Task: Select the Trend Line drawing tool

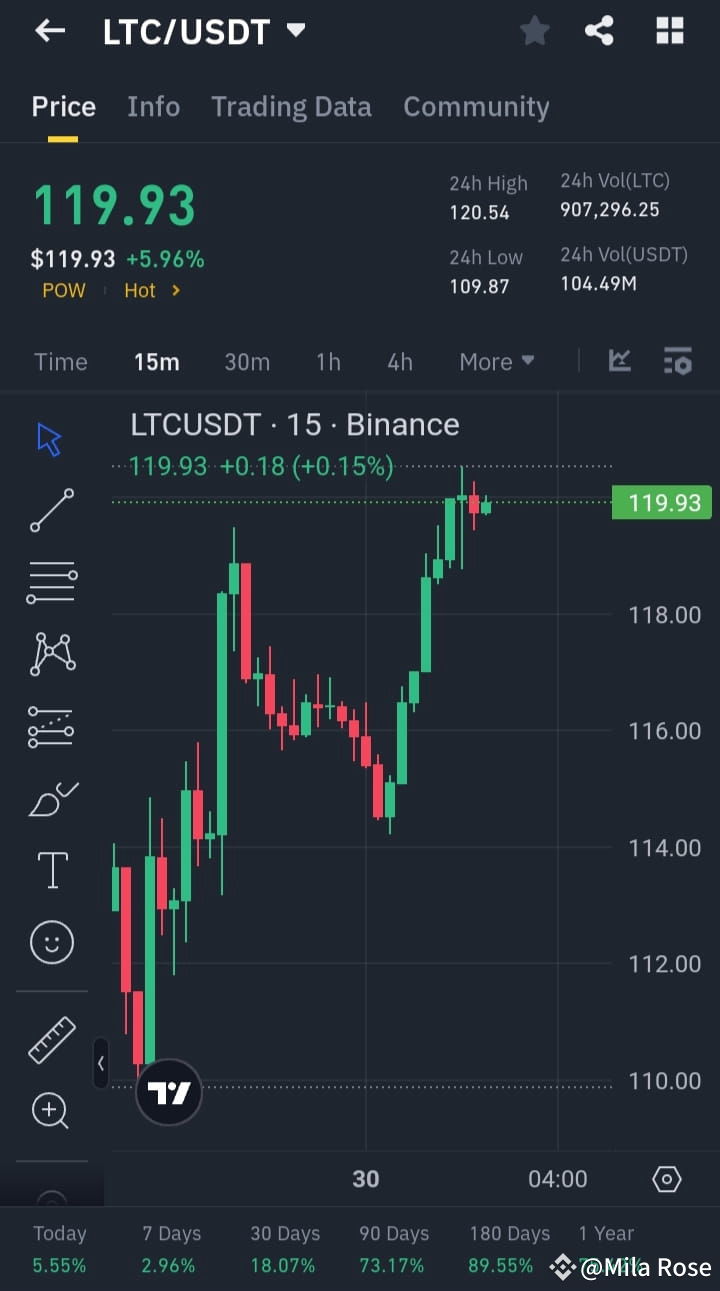Action: (x=51, y=510)
